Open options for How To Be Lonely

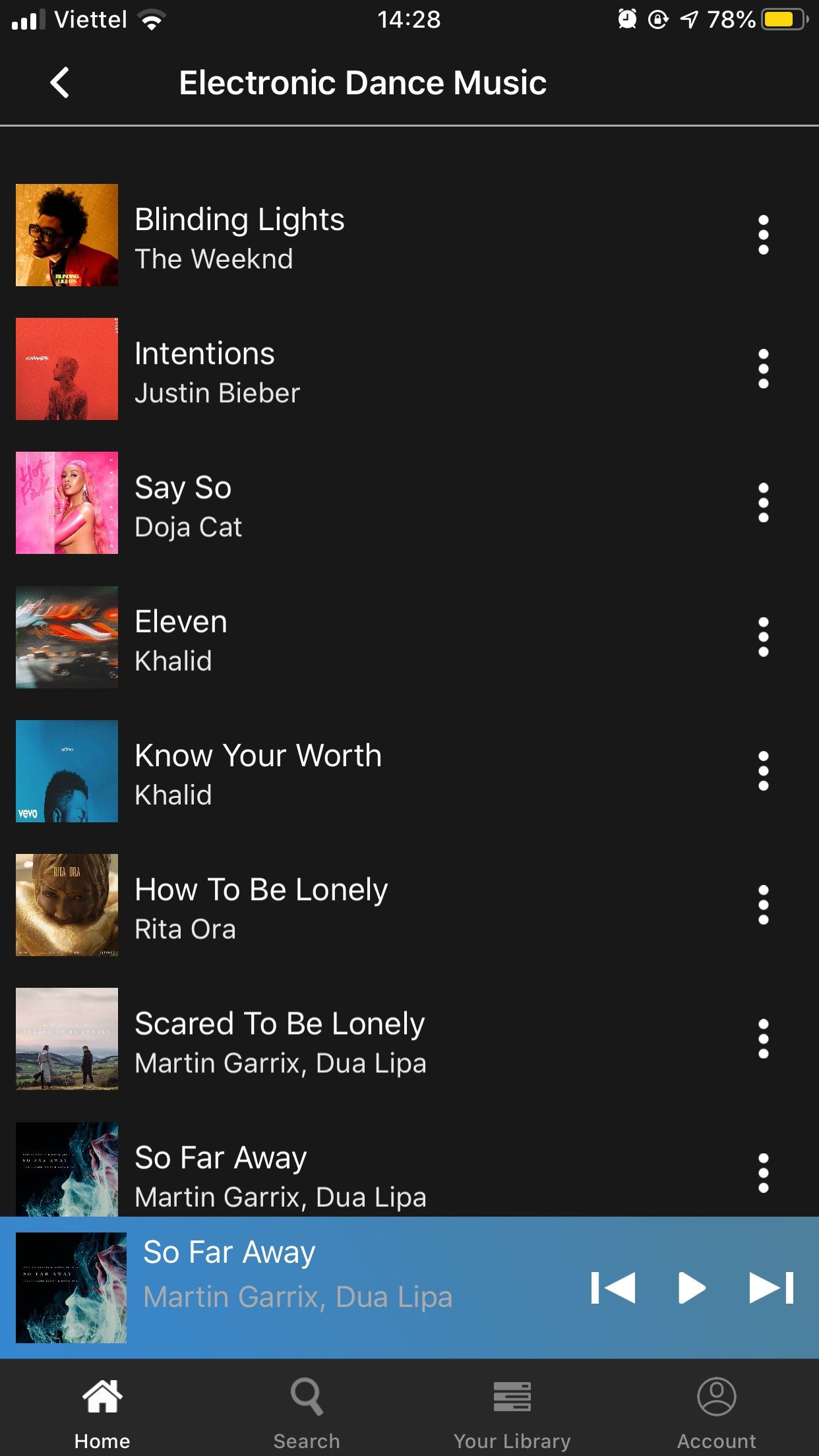point(763,905)
